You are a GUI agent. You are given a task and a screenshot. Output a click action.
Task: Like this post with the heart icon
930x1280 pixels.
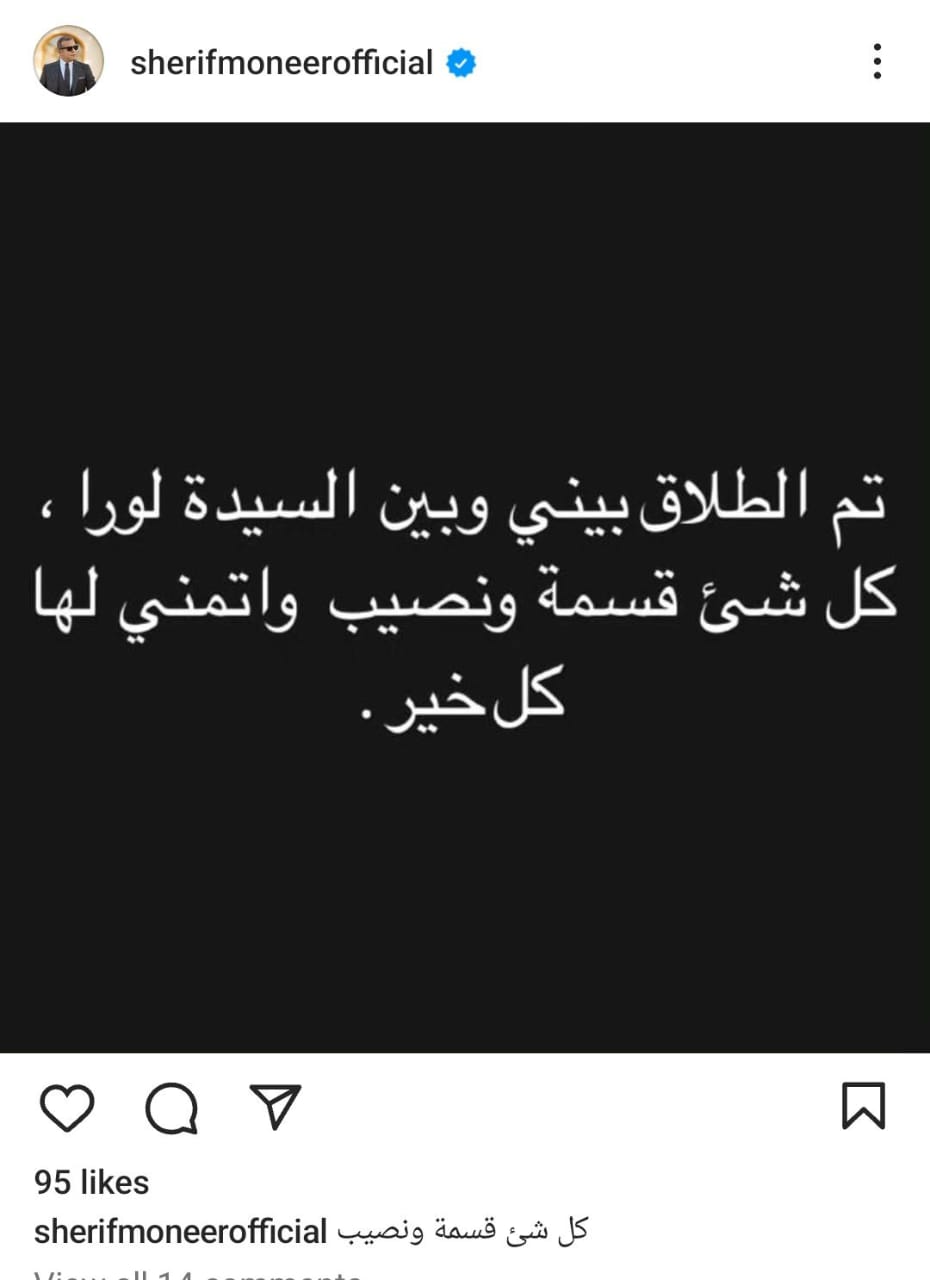tap(67, 1108)
